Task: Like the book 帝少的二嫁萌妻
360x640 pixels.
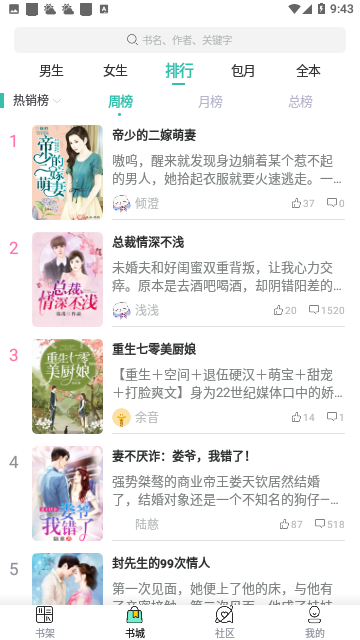Action: [x=303, y=203]
